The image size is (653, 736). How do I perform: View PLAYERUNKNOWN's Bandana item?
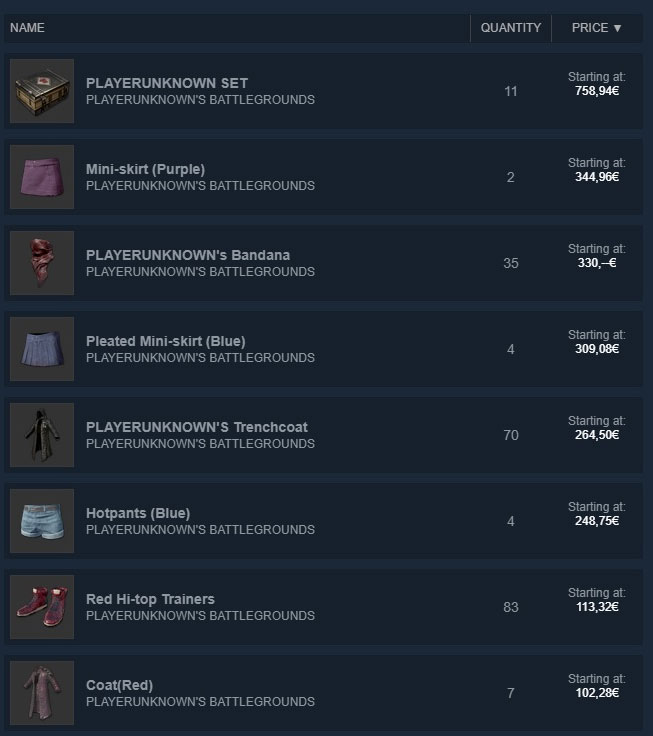point(188,255)
